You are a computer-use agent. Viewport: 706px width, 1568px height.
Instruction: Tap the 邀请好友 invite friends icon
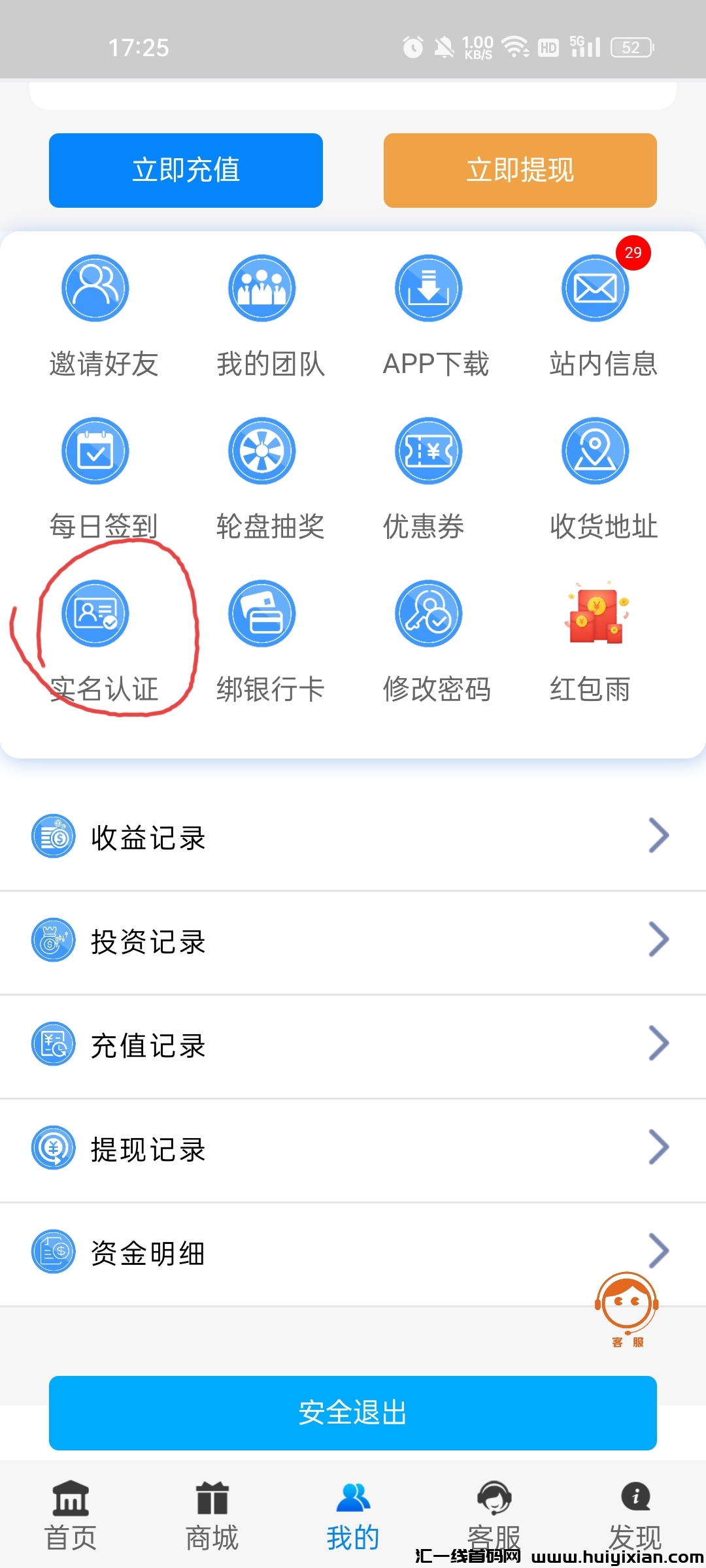point(94,288)
